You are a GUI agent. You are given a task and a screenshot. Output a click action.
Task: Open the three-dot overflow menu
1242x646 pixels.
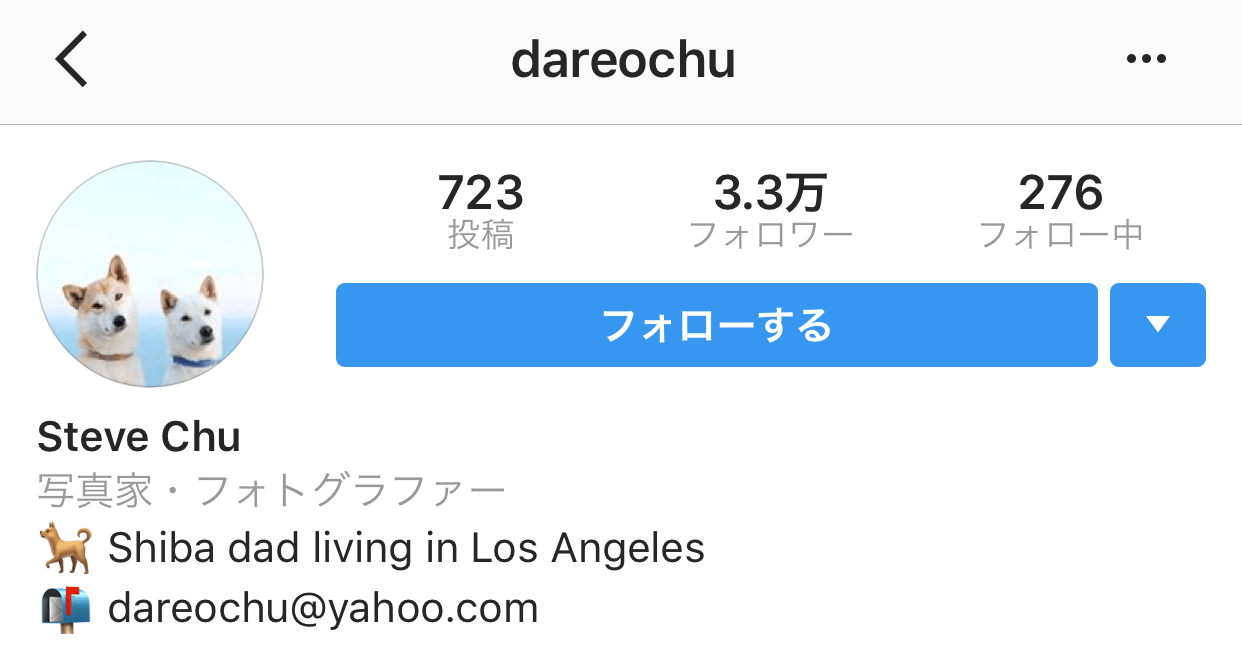click(x=1146, y=59)
